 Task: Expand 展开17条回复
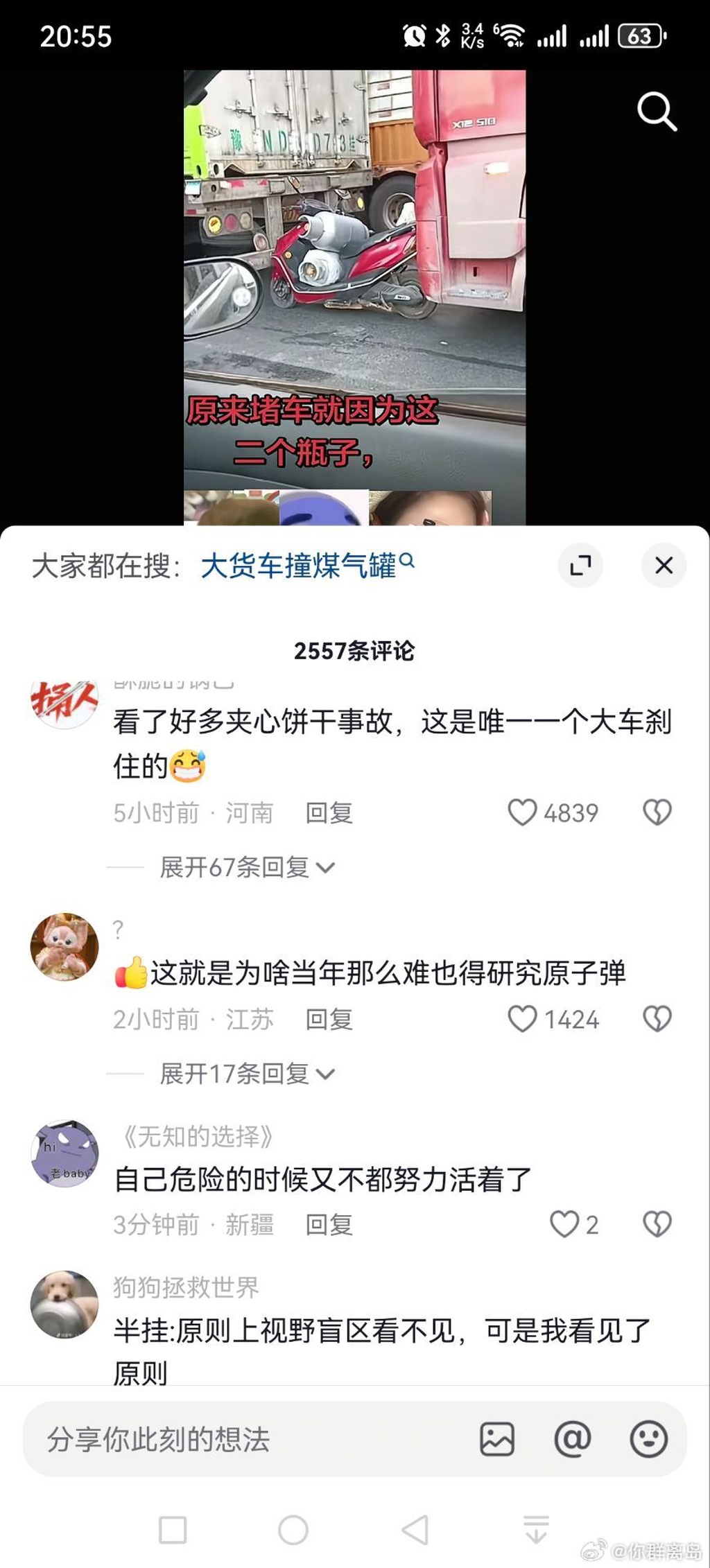[247, 1074]
